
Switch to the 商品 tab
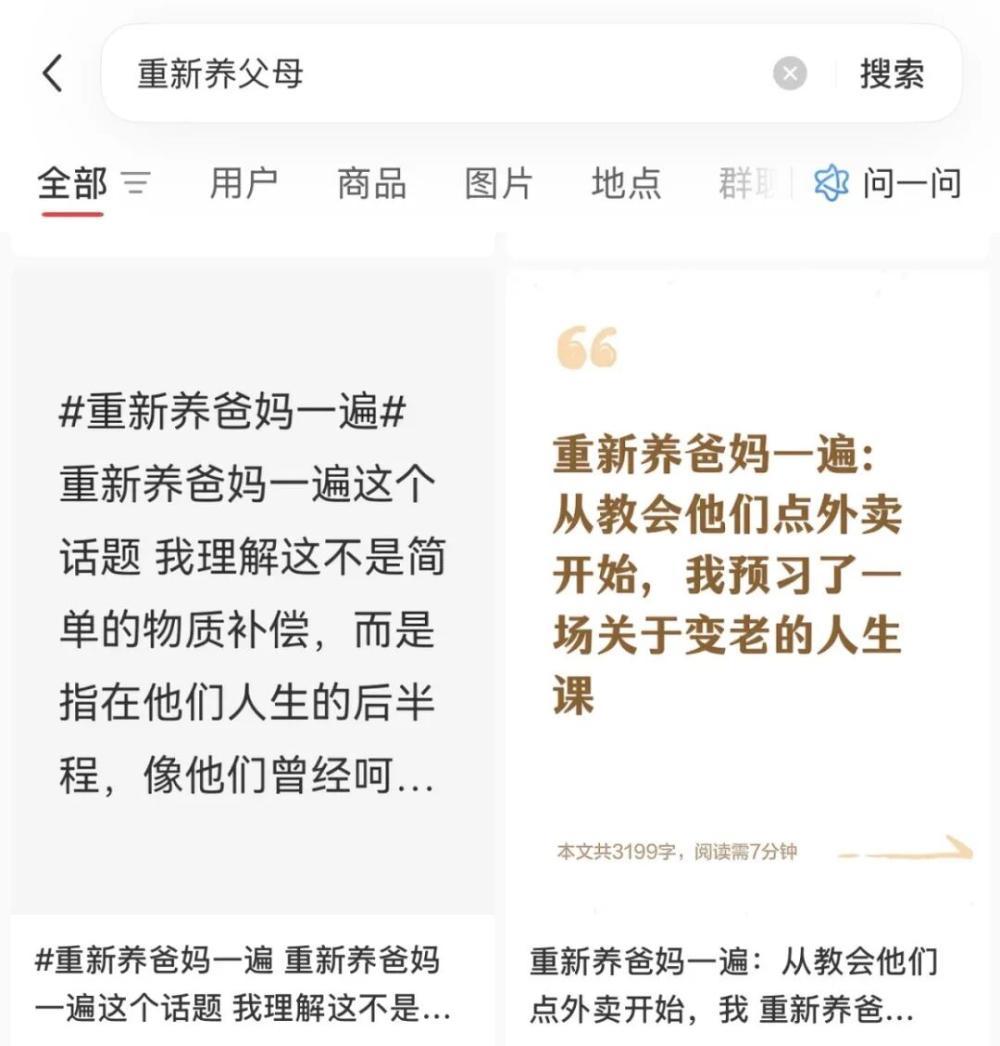click(371, 184)
